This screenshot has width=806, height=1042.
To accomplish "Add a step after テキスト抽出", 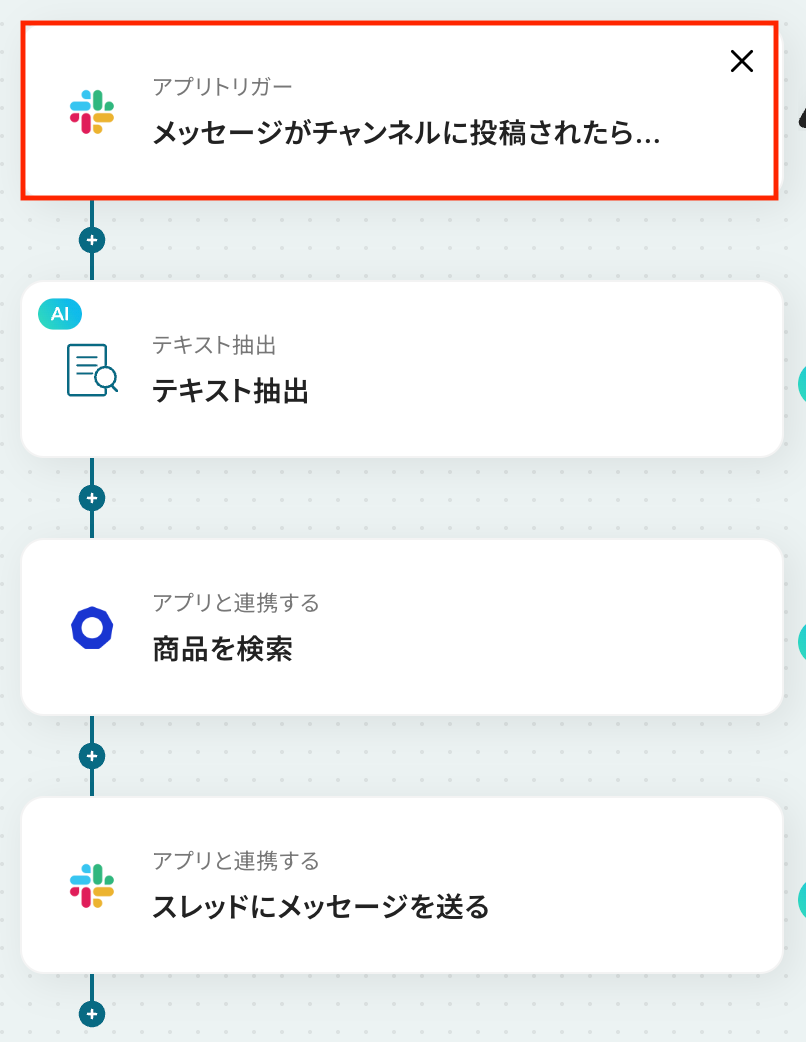I will 92,498.
